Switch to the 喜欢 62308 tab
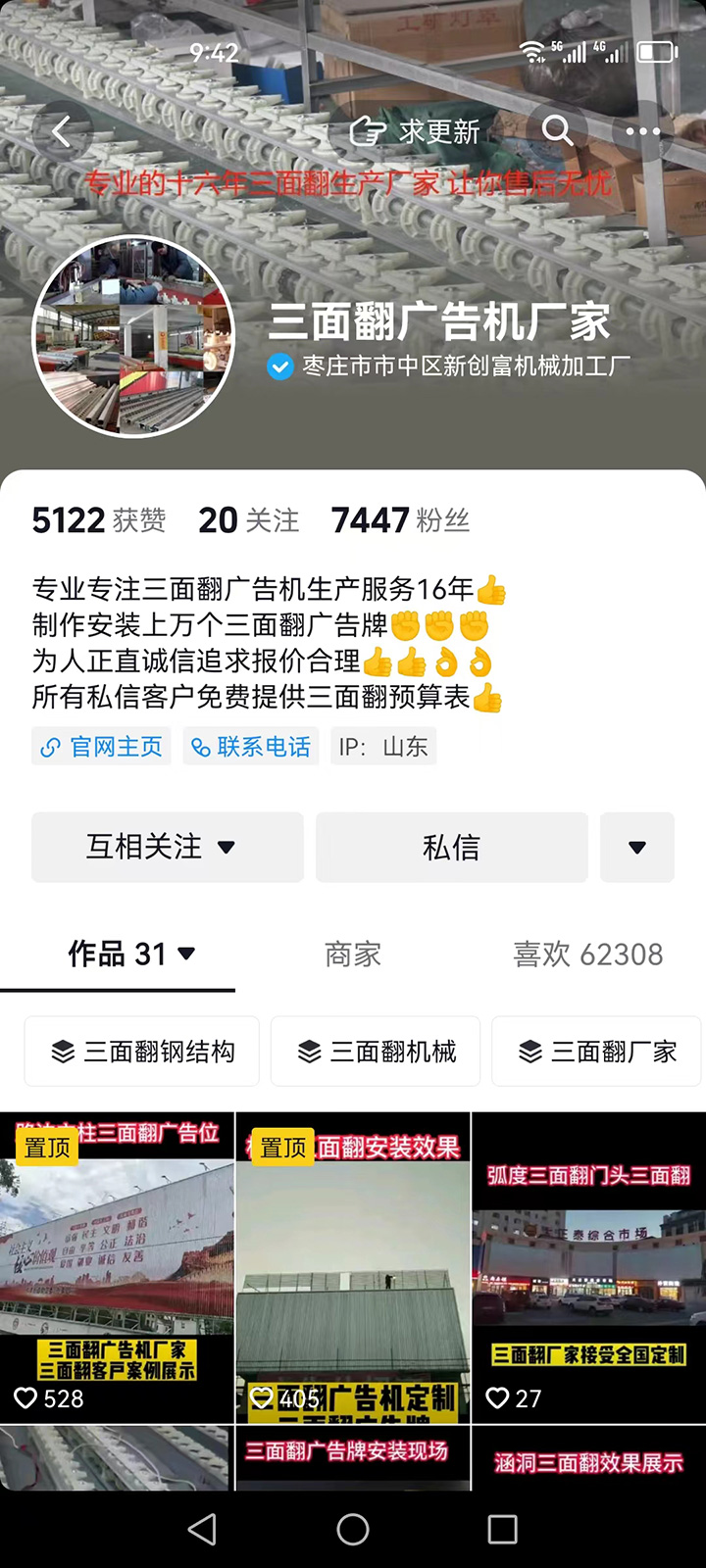This screenshot has width=706, height=1568. tap(587, 954)
